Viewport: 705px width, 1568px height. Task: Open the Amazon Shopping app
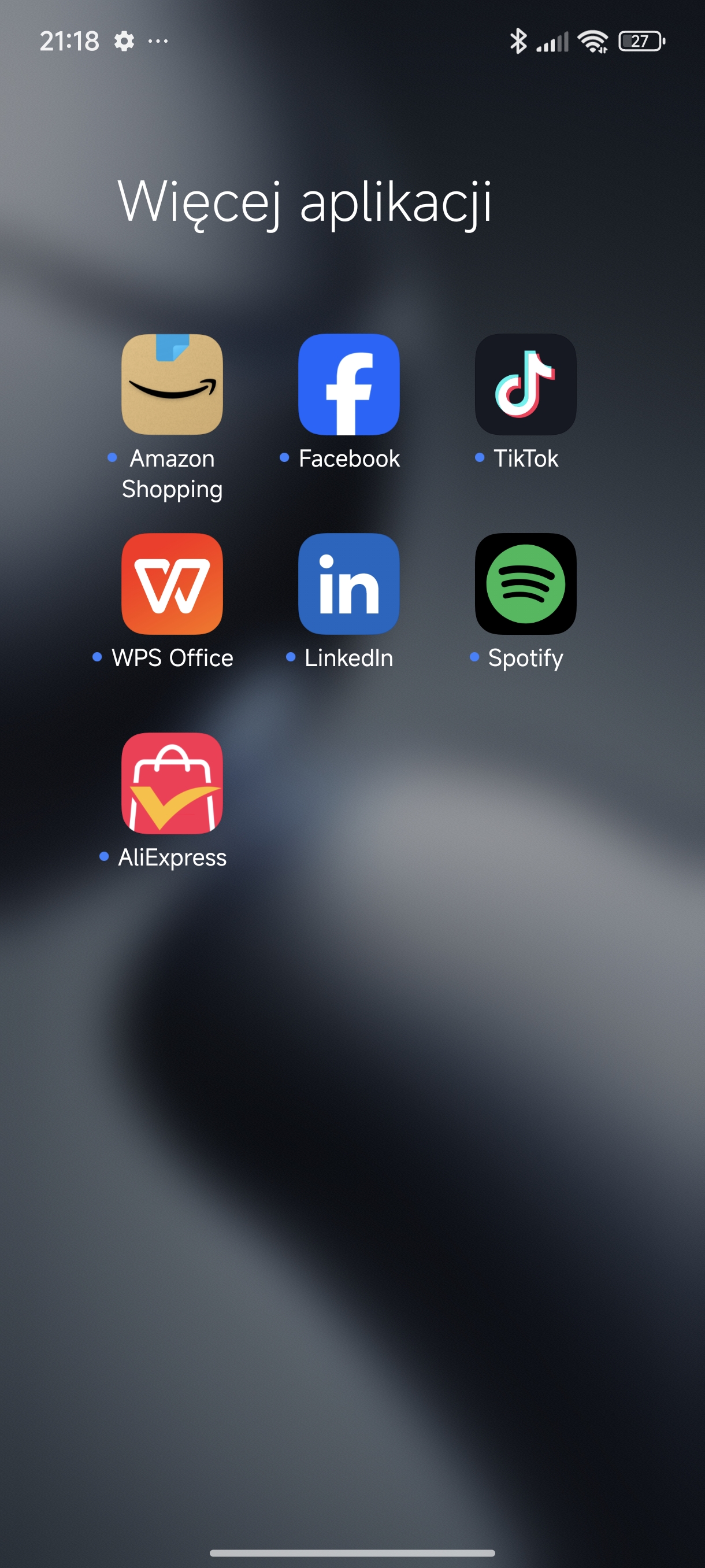[172, 384]
